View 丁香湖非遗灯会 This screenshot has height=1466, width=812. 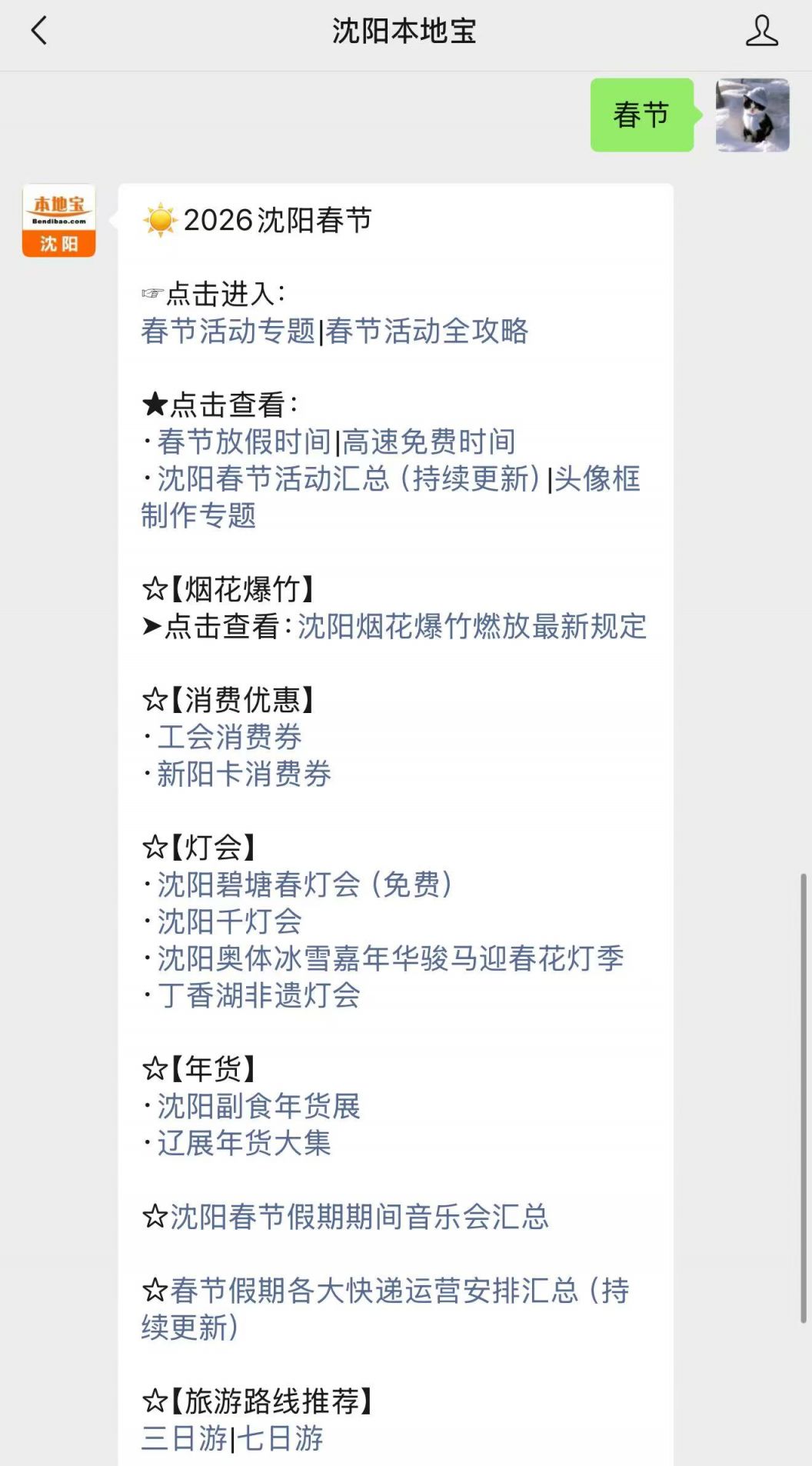click(x=258, y=996)
